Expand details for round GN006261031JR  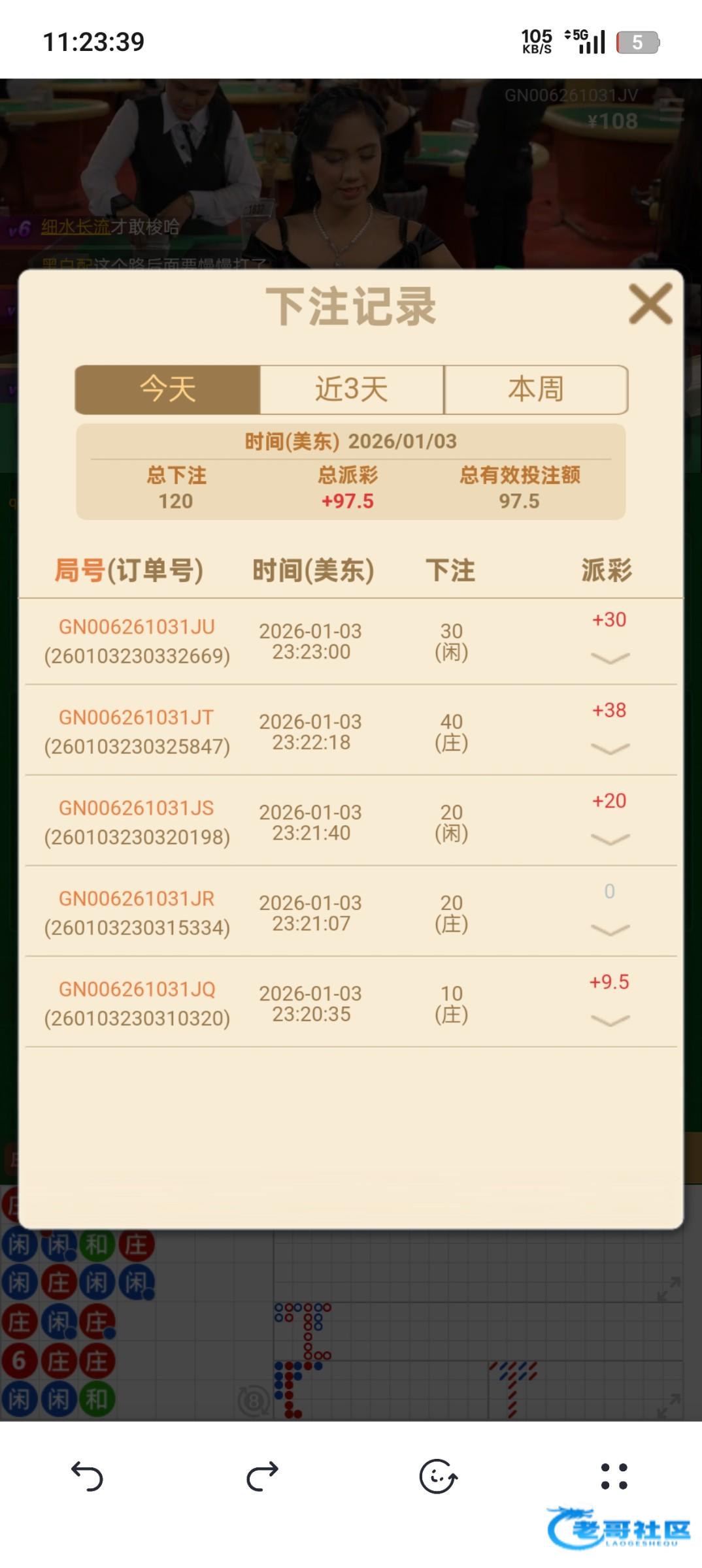(x=610, y=929)
